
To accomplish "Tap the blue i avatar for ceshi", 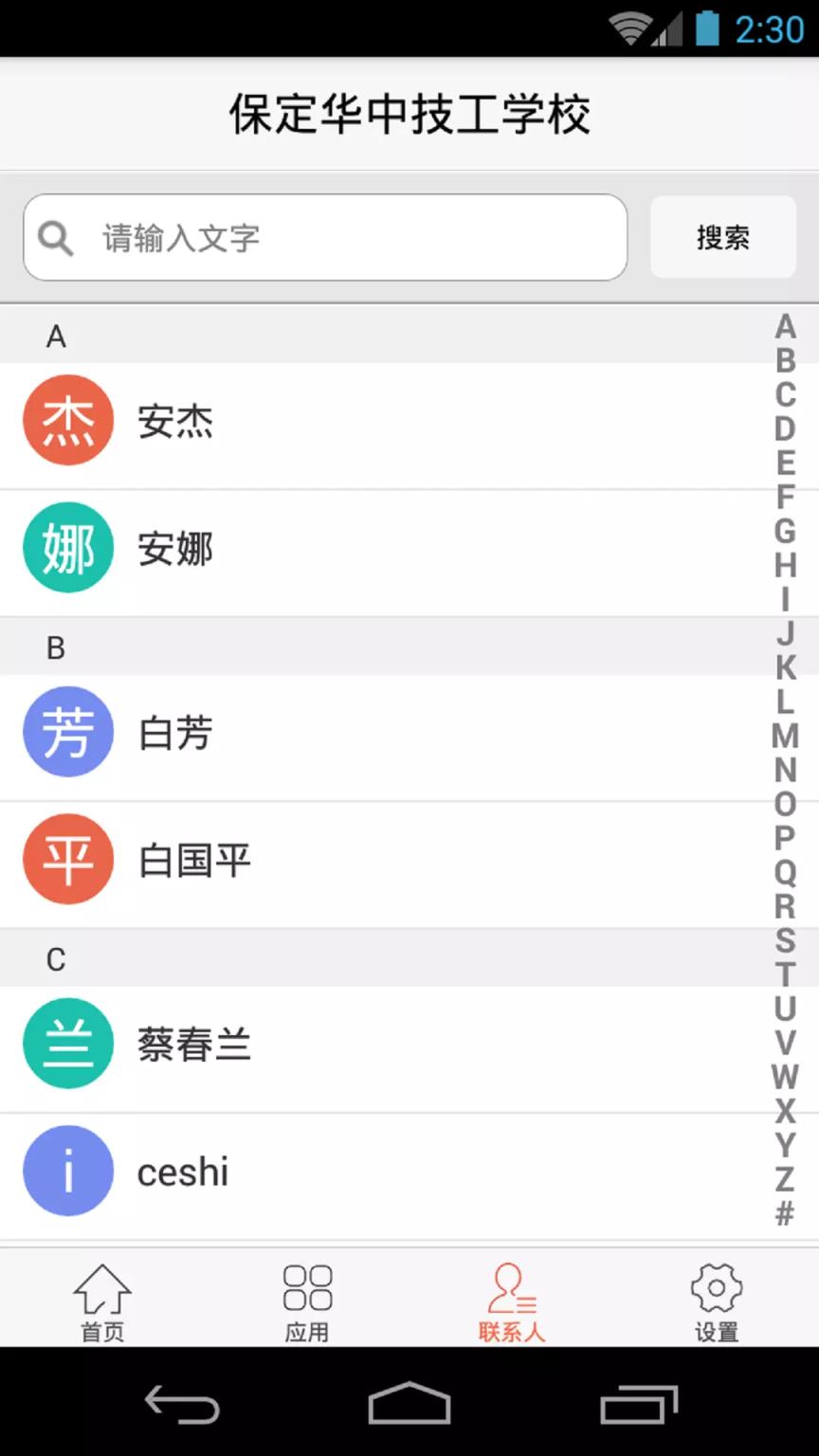I will (68, 1171).
